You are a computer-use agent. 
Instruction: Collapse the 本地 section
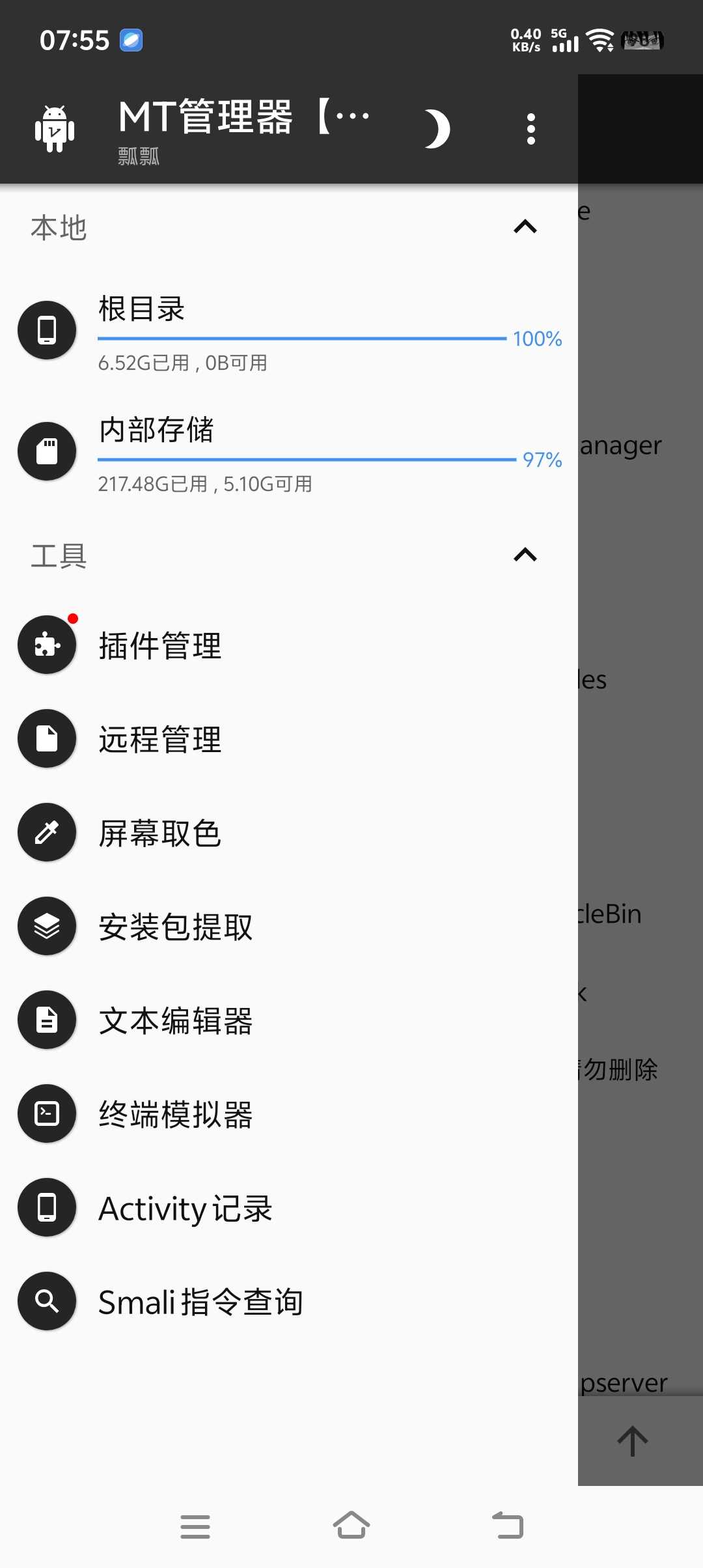coord(525,227)
